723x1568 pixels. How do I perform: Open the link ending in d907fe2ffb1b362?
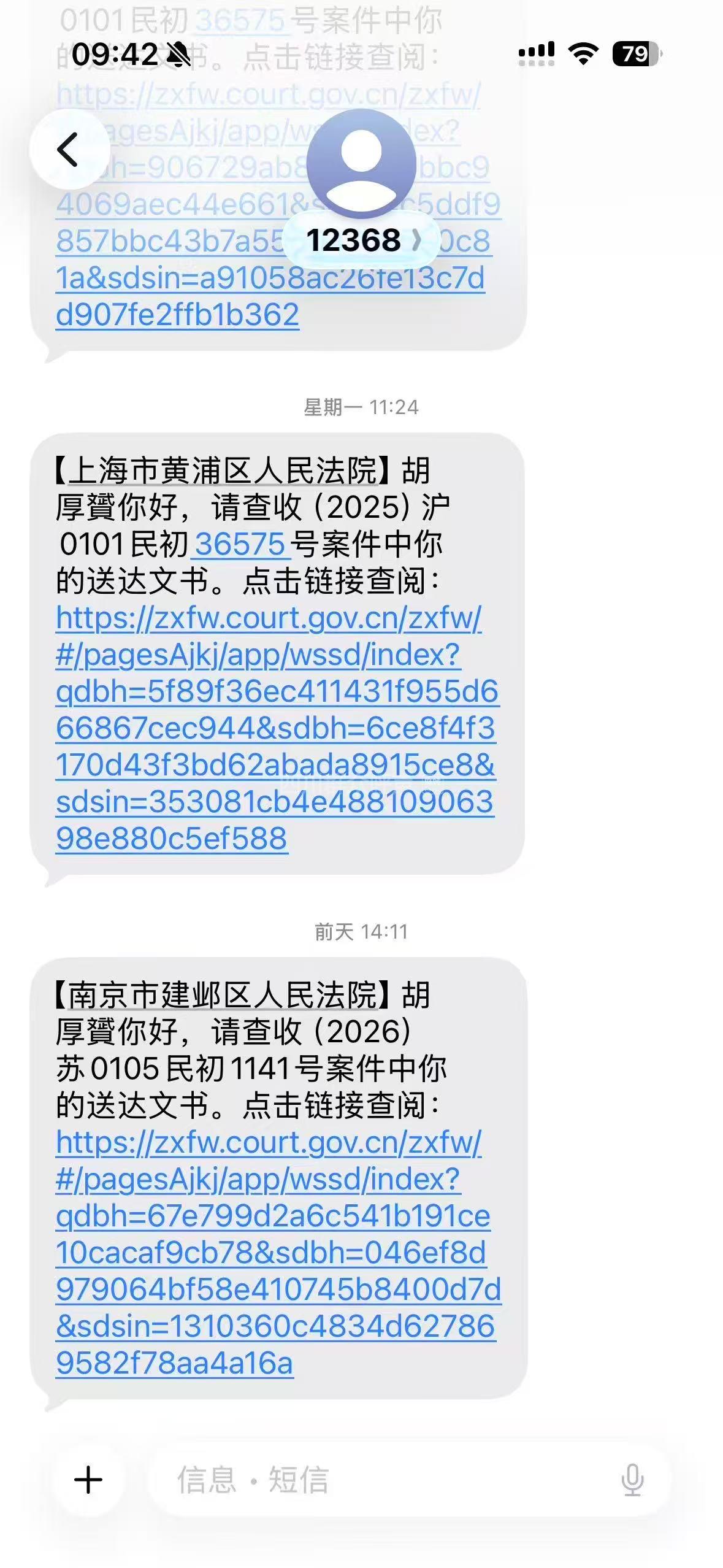click(x=177, y=315)
